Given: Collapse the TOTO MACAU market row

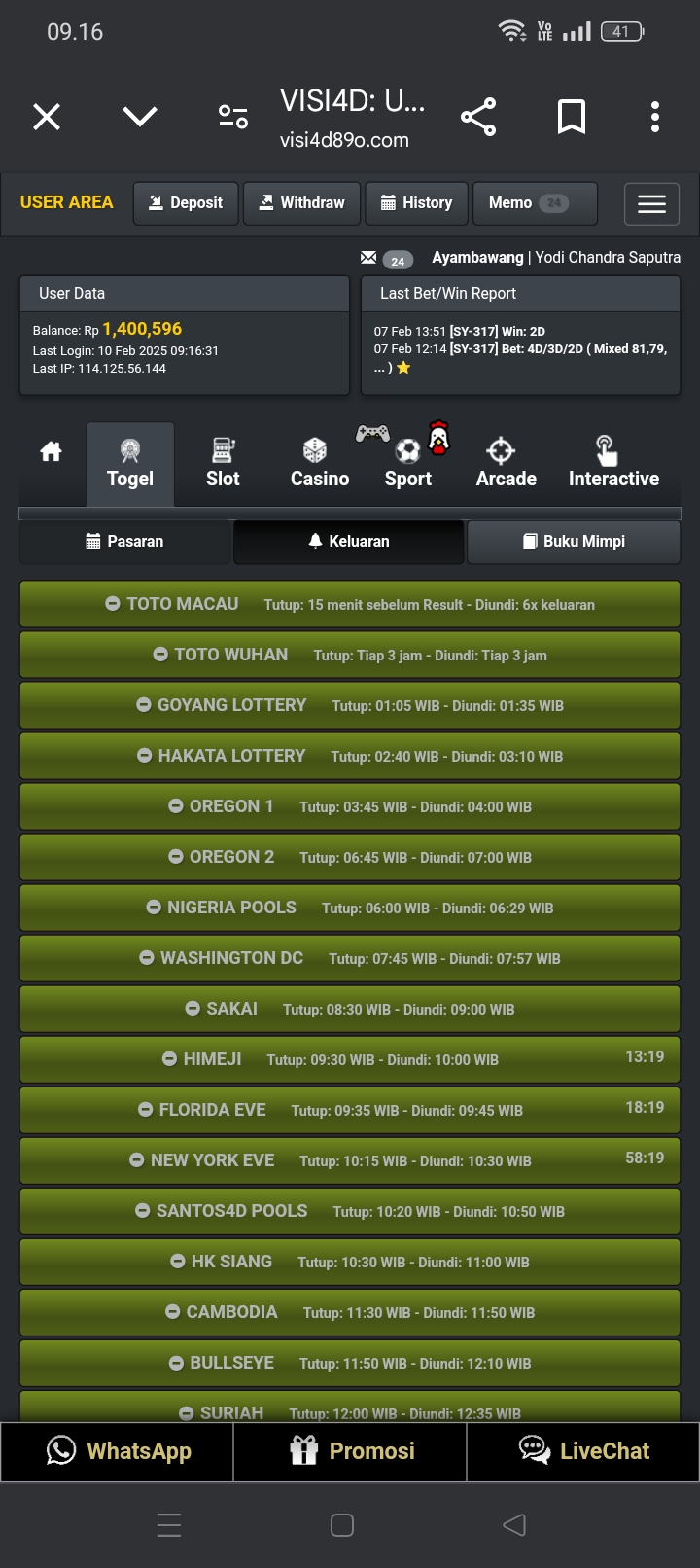Looking at the screenshot, I should point(113,604).
